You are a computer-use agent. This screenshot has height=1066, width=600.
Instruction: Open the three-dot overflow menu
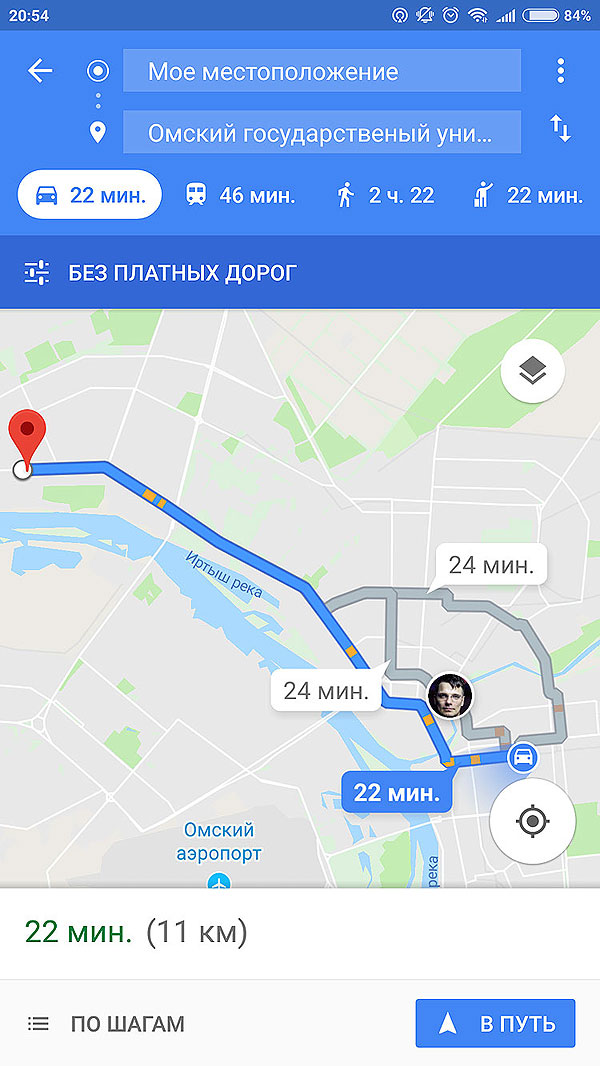click(x=561, y=71)
